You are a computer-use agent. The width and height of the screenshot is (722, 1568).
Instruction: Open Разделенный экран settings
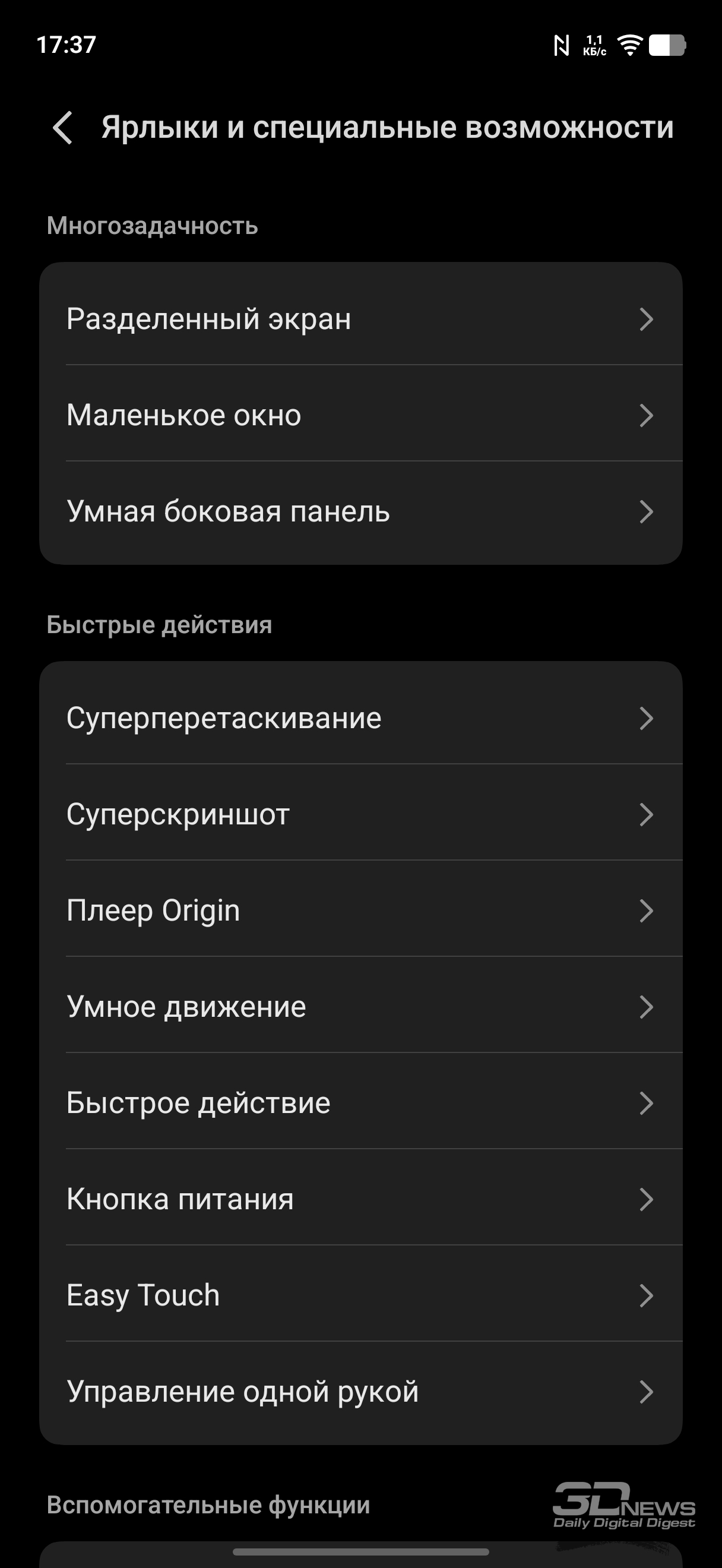pyautogui.click(x=360, y=319)
